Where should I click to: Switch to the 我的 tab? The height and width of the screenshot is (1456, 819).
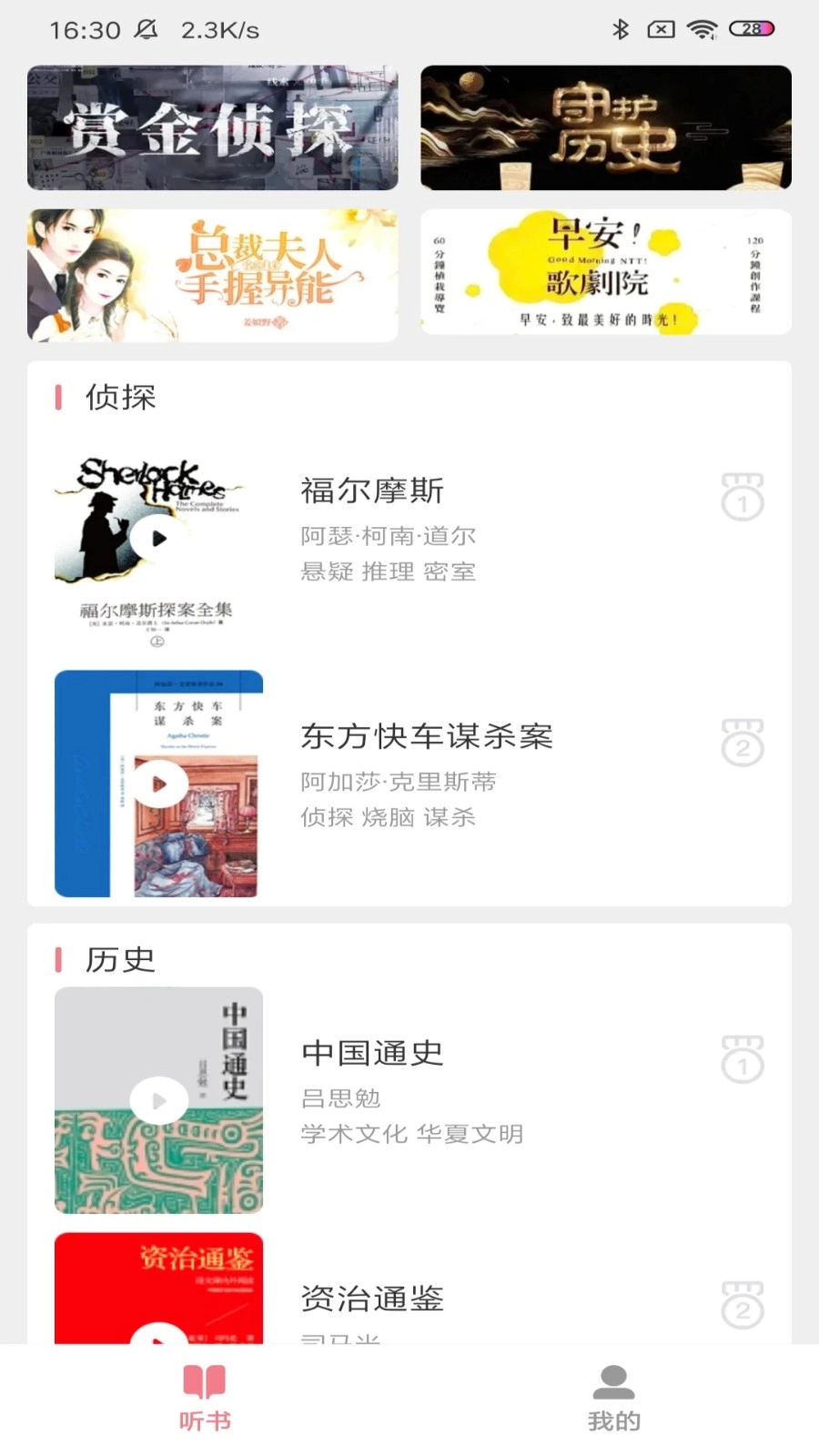click(x=614, y=1399)
